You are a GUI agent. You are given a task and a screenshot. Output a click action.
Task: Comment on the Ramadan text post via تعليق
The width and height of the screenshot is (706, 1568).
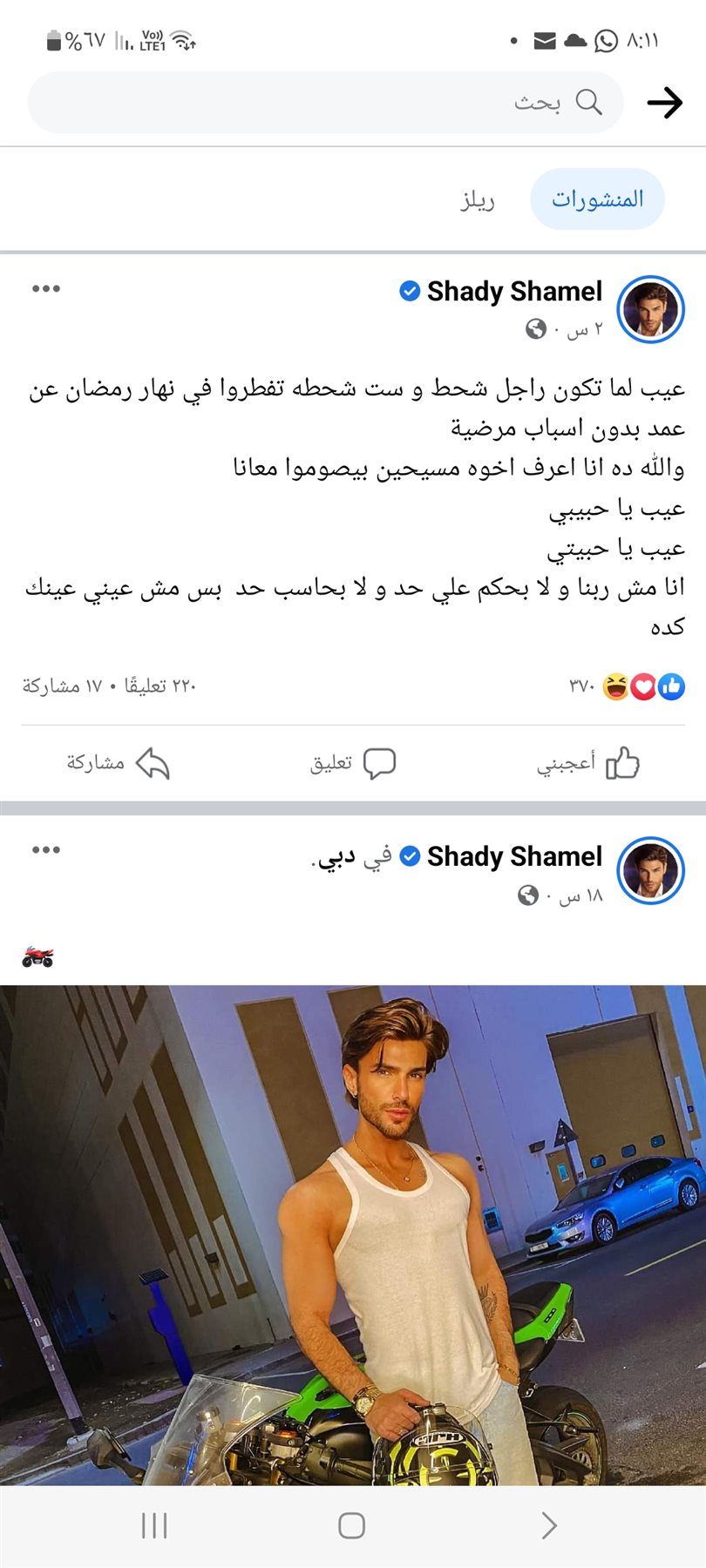pos(353,763)
